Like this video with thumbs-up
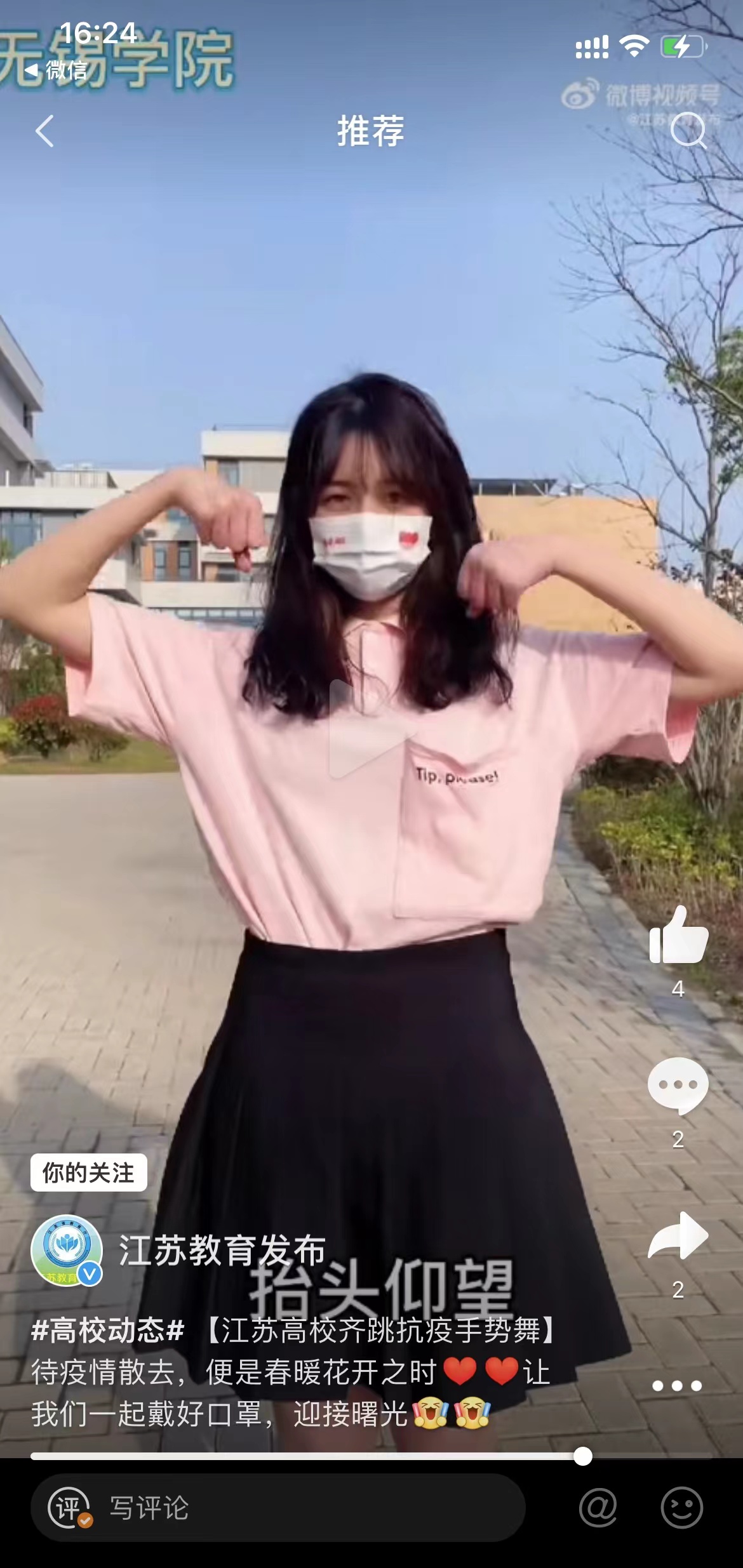 tap(678, 935)
